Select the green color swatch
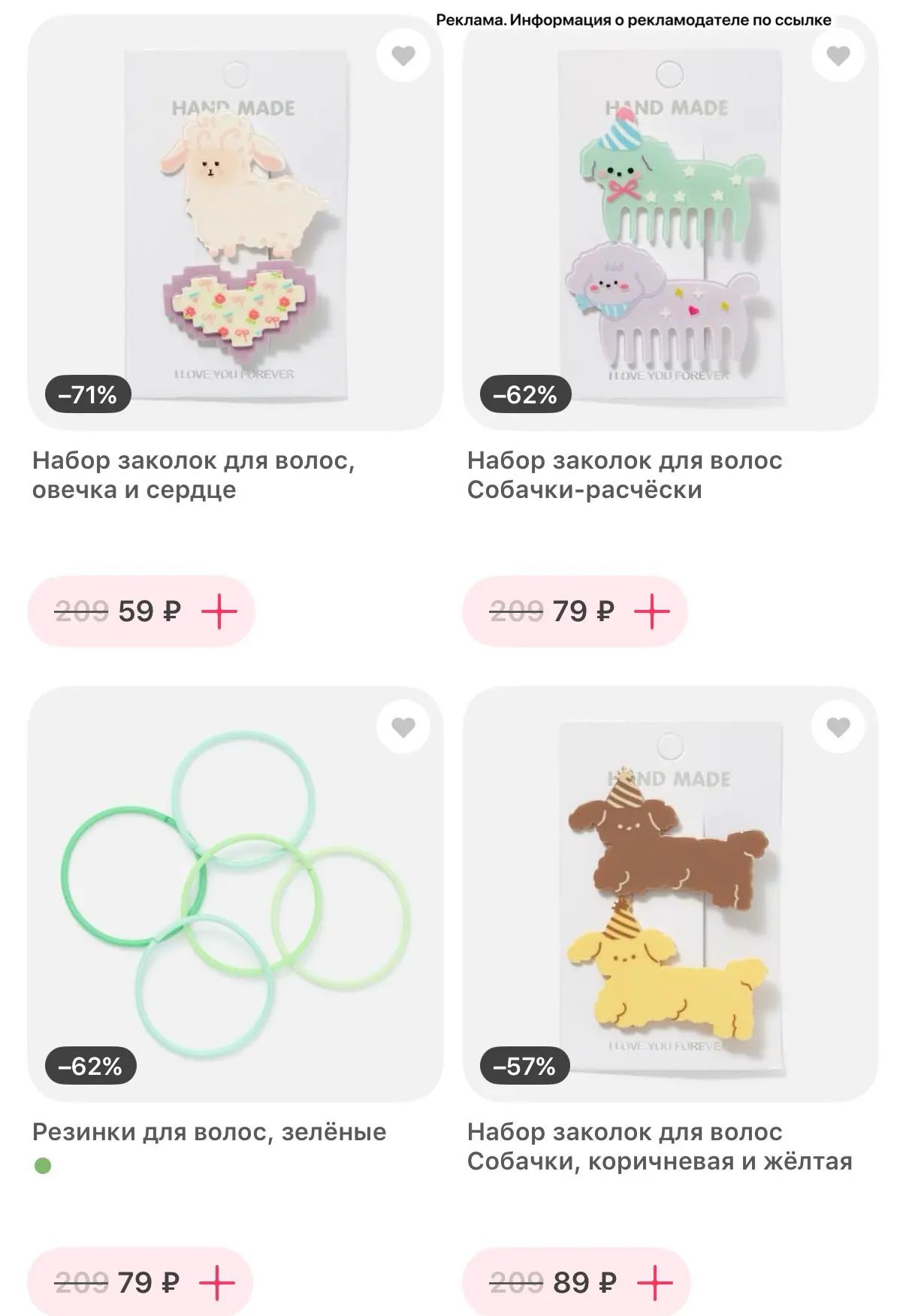Image resolution: width=906 pixels, height=1316 pixels. click(43, 1166)
